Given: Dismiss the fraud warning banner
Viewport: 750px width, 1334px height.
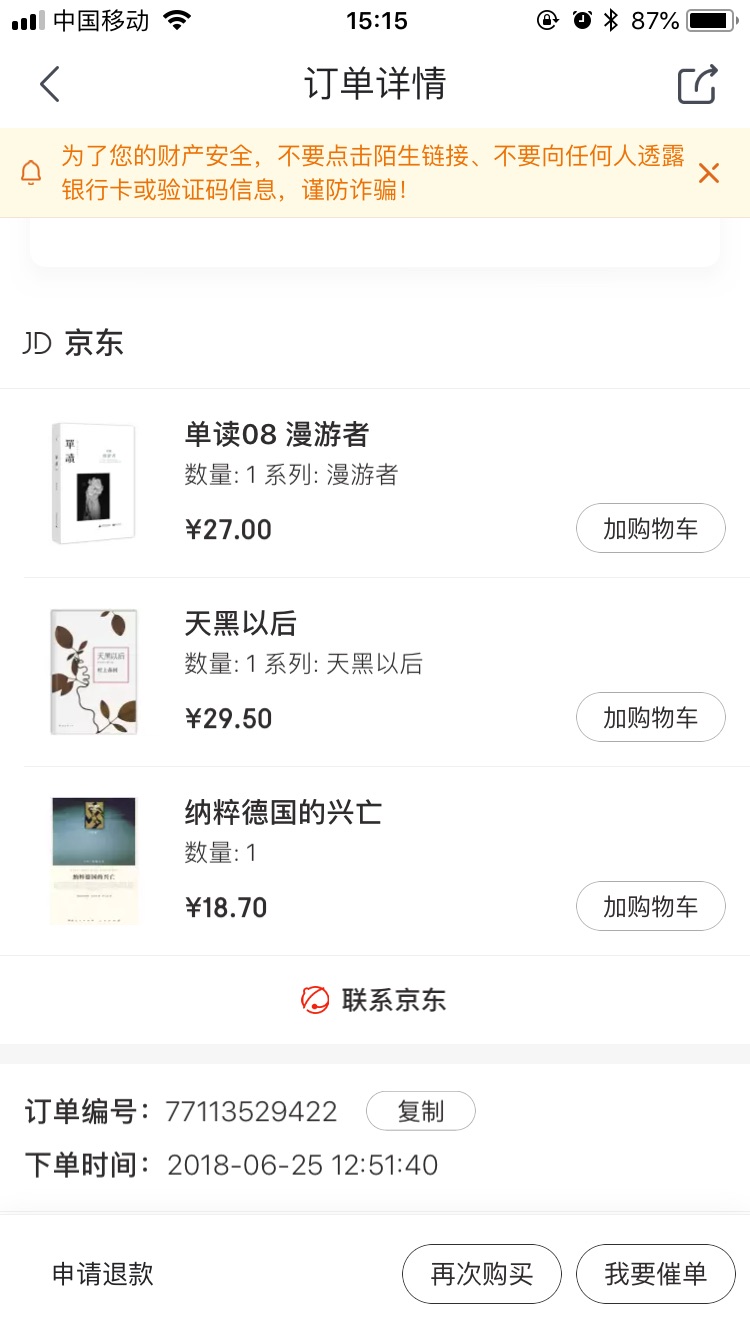Looking at the screenshot, I should click(709, 173).
